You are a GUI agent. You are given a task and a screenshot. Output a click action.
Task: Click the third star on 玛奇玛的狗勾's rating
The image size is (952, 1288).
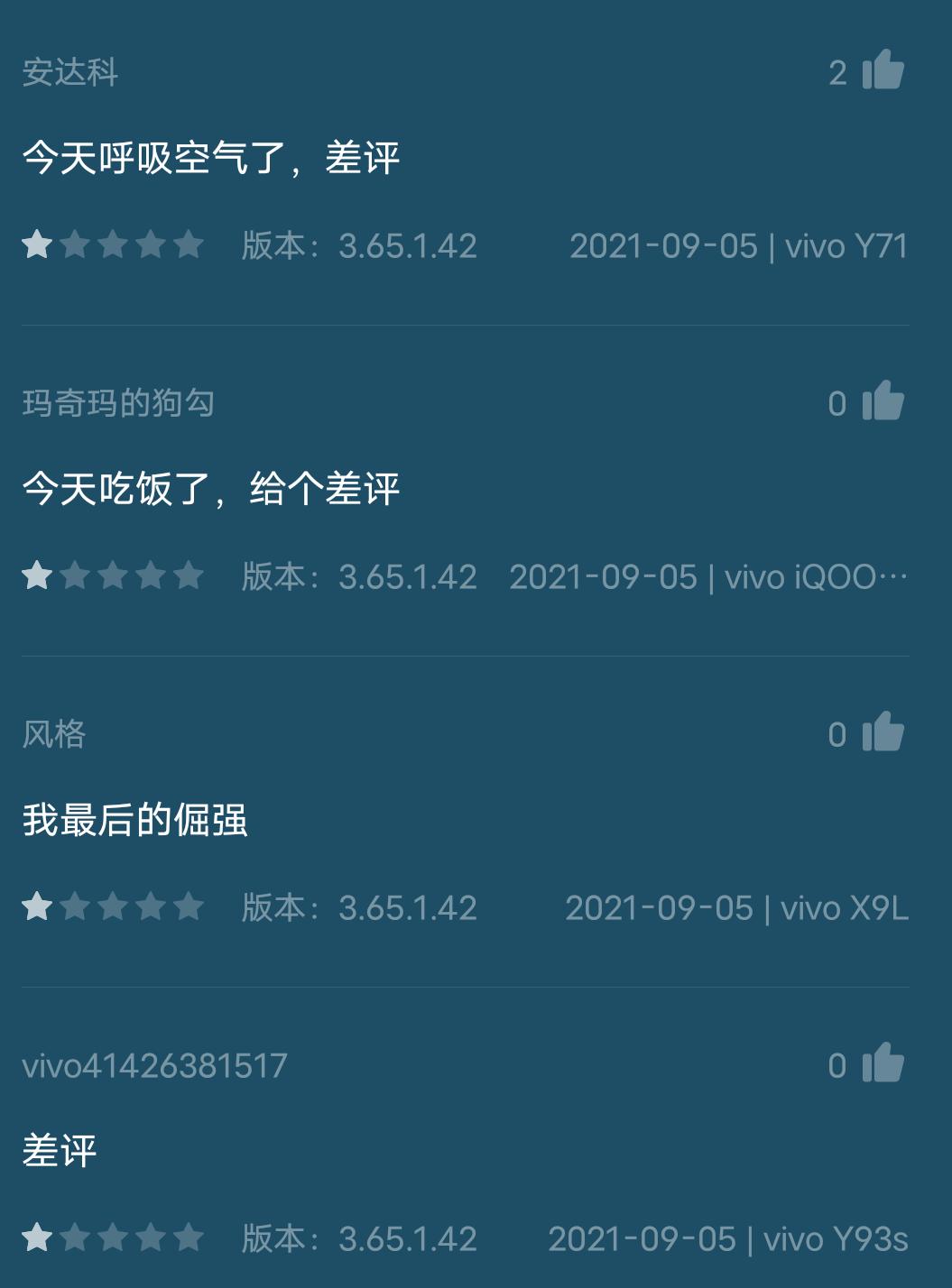tap(113, 576)
